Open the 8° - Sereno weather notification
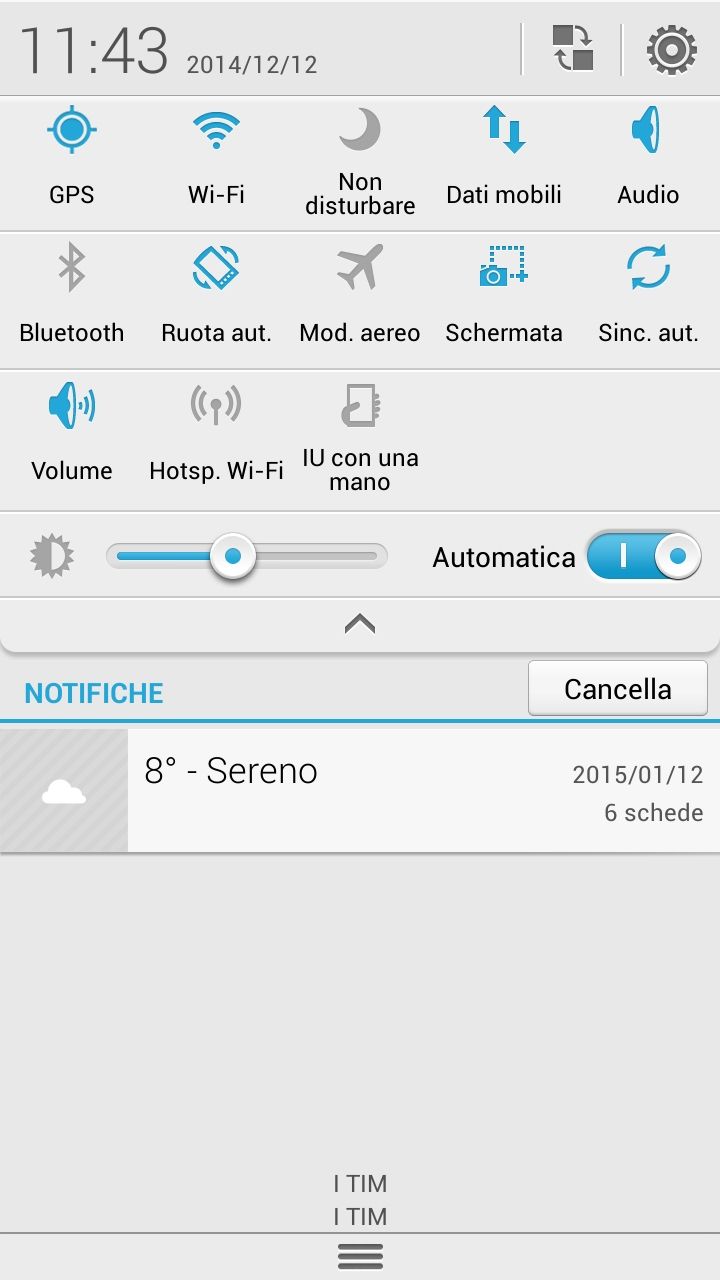720x1280 pixels. 360,790
